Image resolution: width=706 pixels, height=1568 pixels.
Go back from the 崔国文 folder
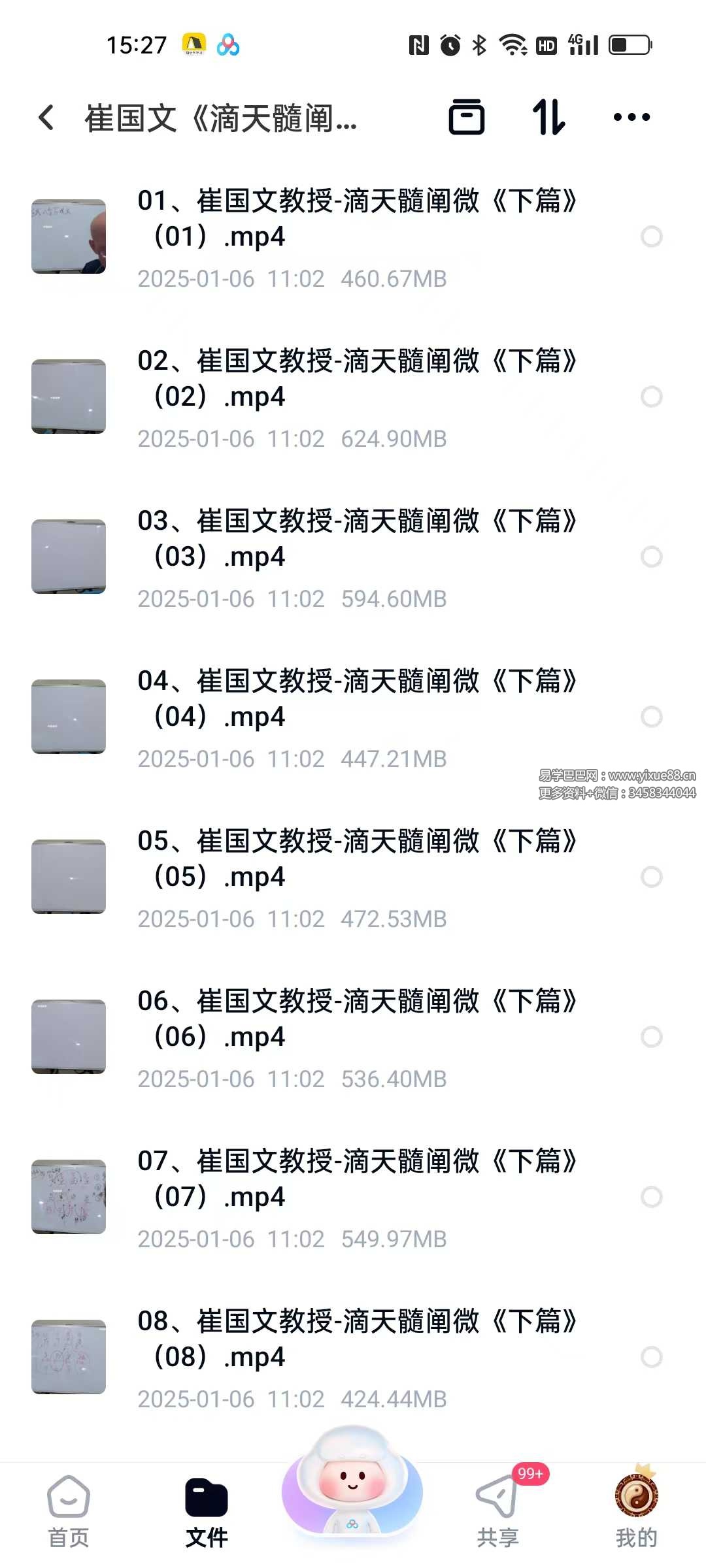(46, 118)
